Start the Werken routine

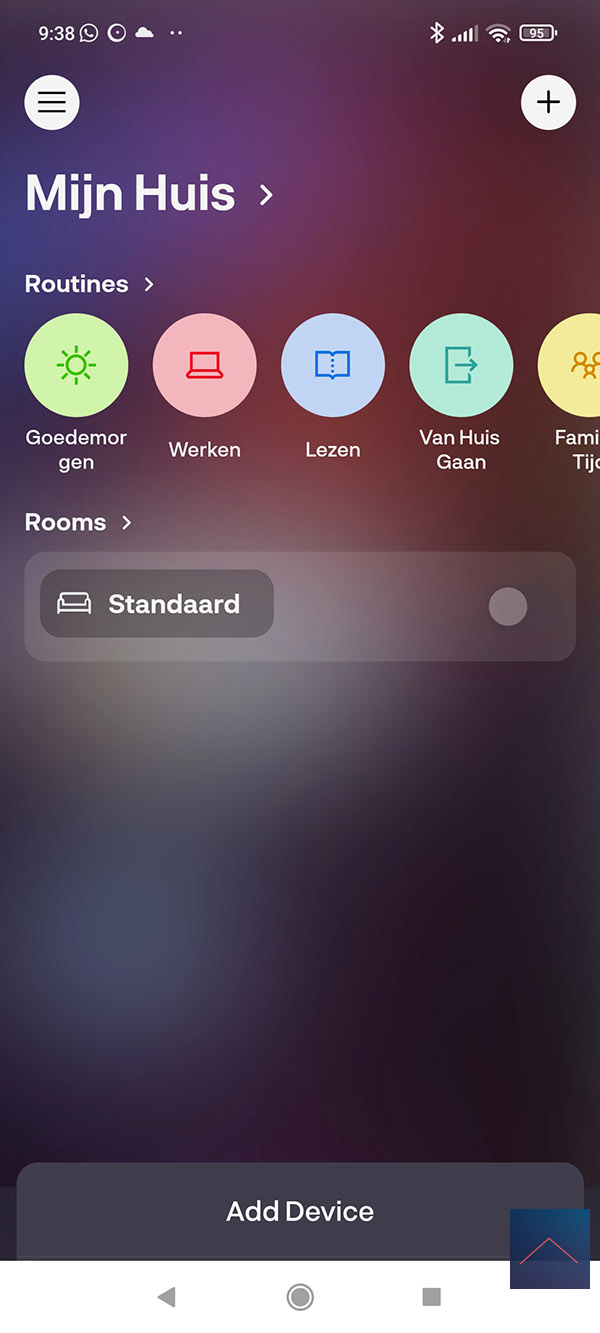(205, 366)
